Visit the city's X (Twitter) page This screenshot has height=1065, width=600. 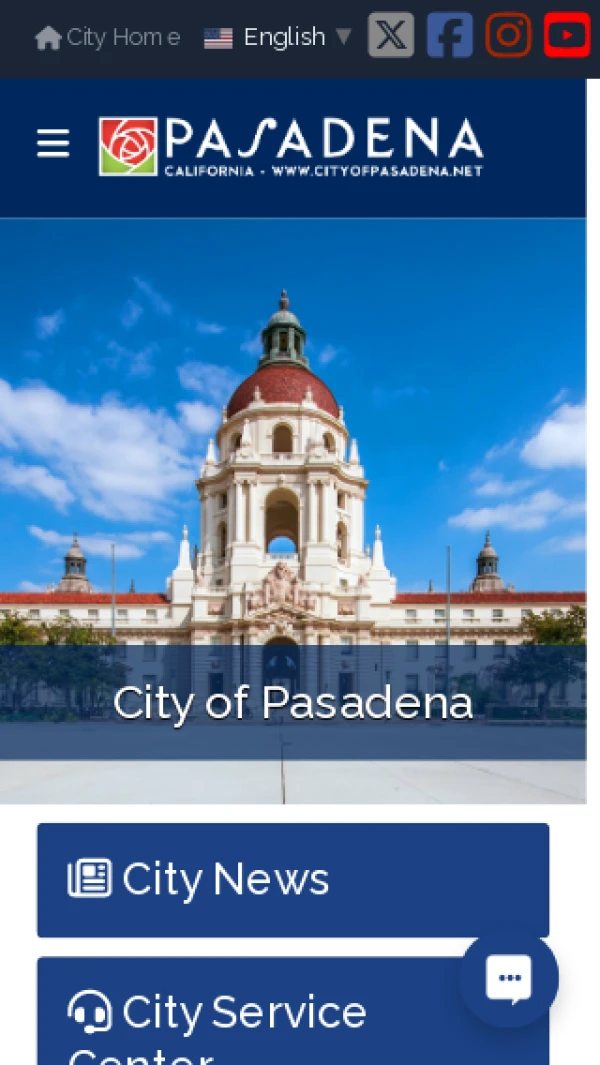click(391, 36)
